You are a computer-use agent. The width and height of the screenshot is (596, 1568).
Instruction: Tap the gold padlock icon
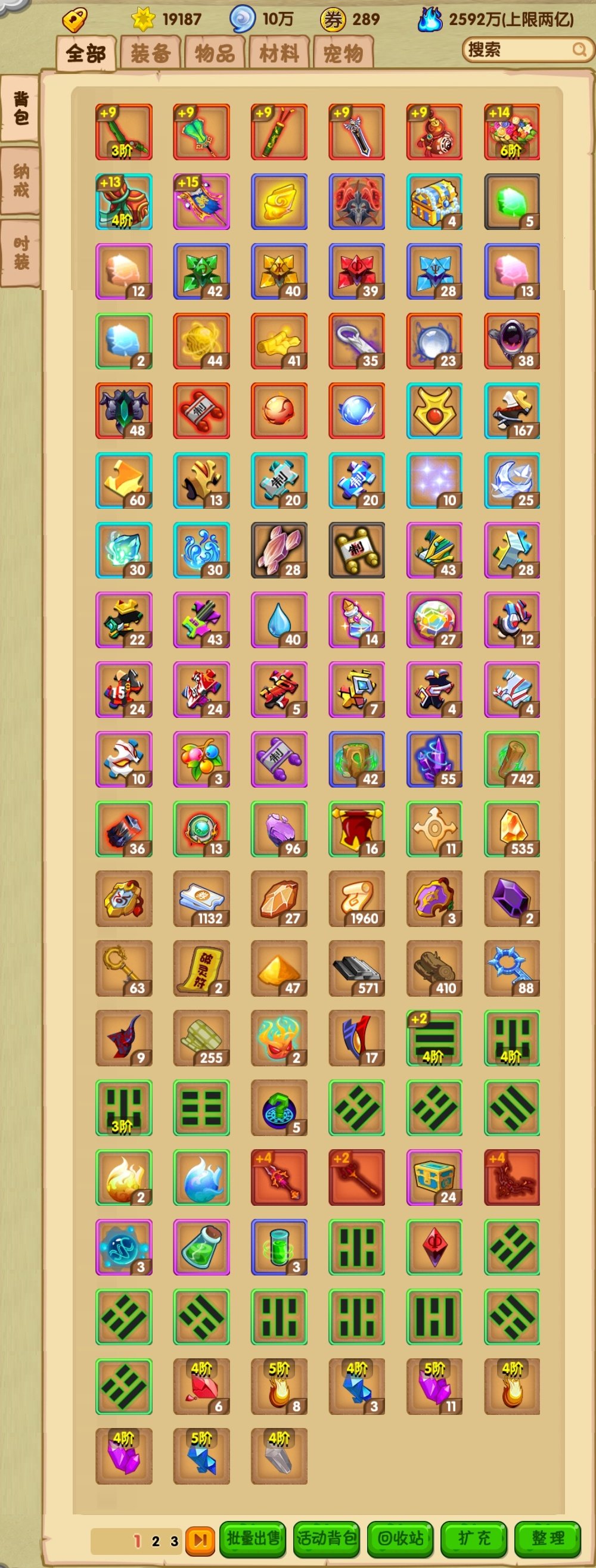coord(74,20)
